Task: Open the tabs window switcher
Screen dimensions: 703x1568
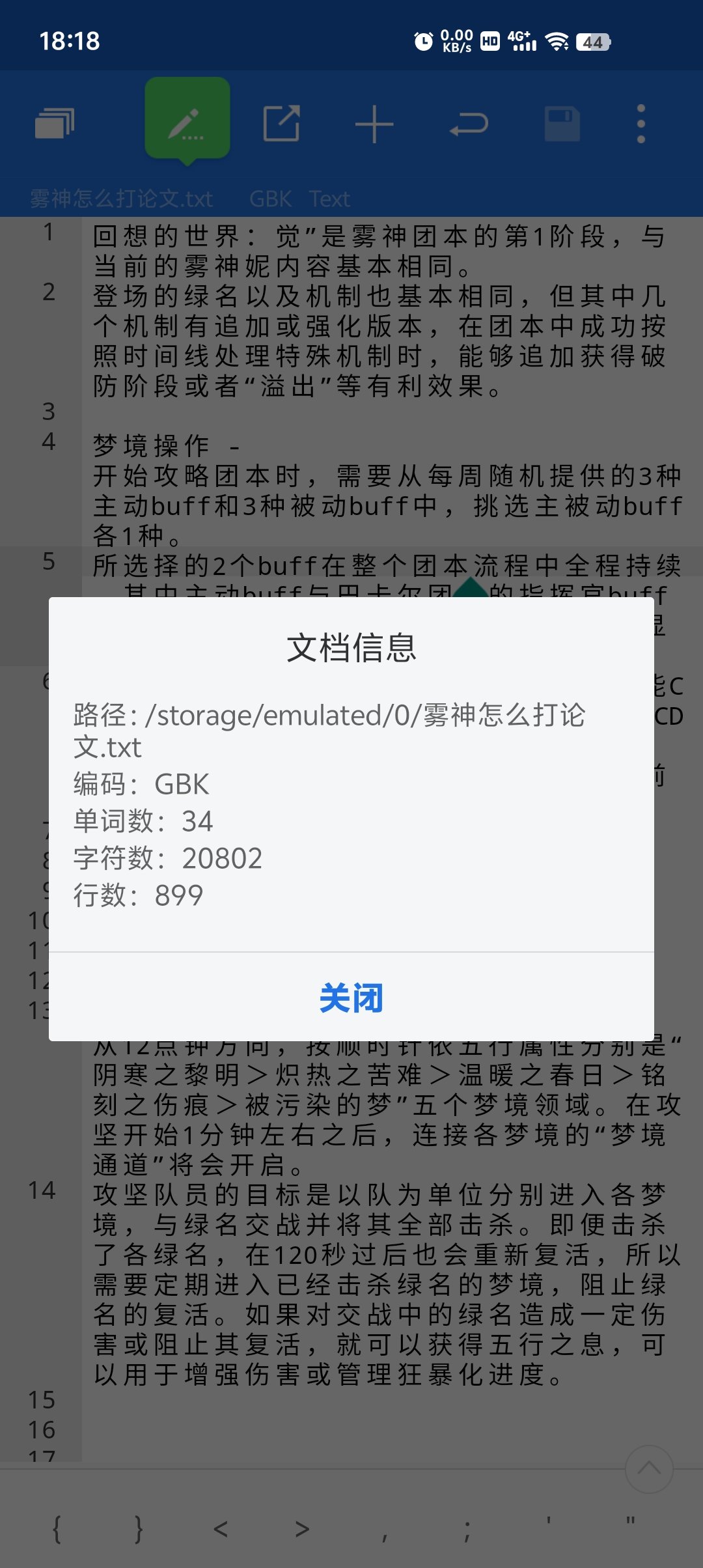Action: click(x=55, y=123)
